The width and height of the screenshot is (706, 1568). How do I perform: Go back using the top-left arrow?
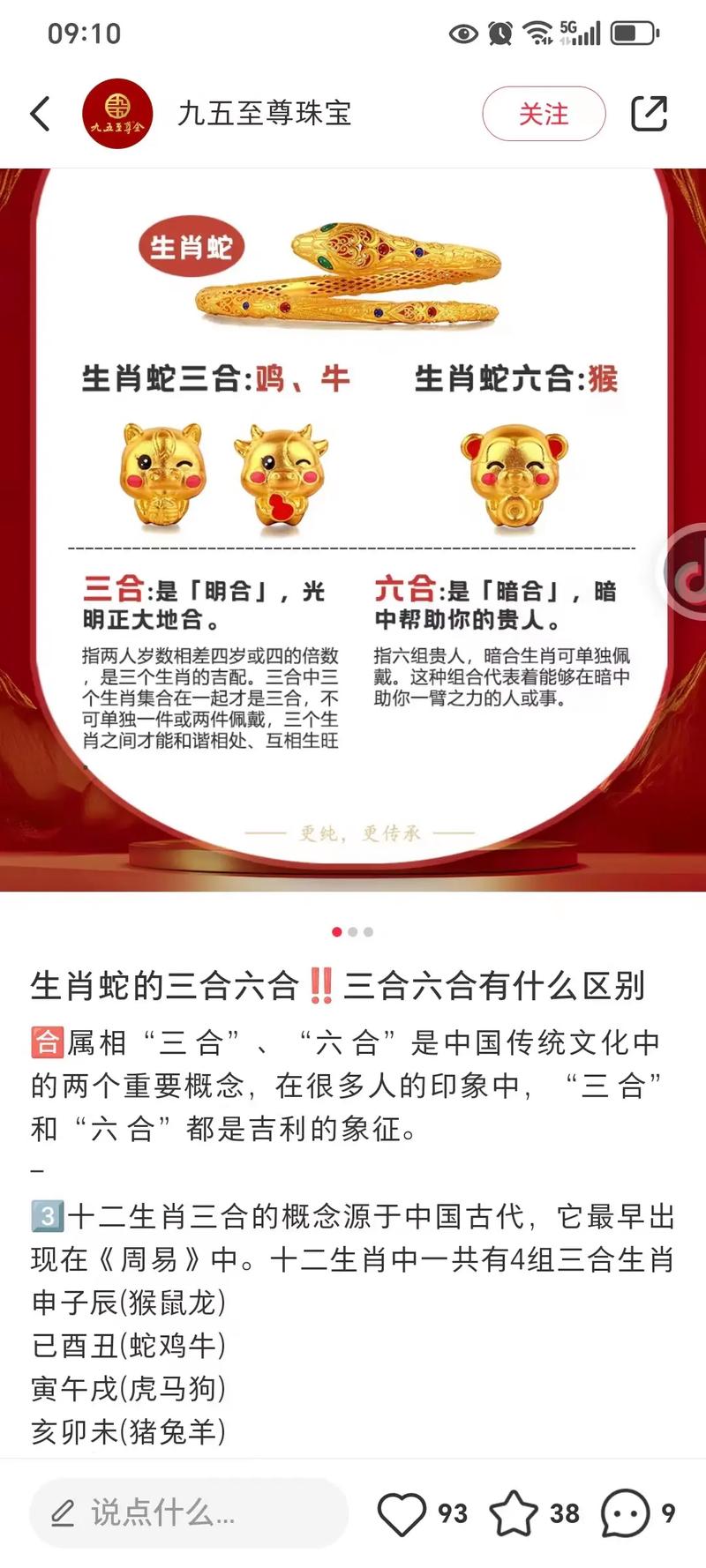pos(41,114)
